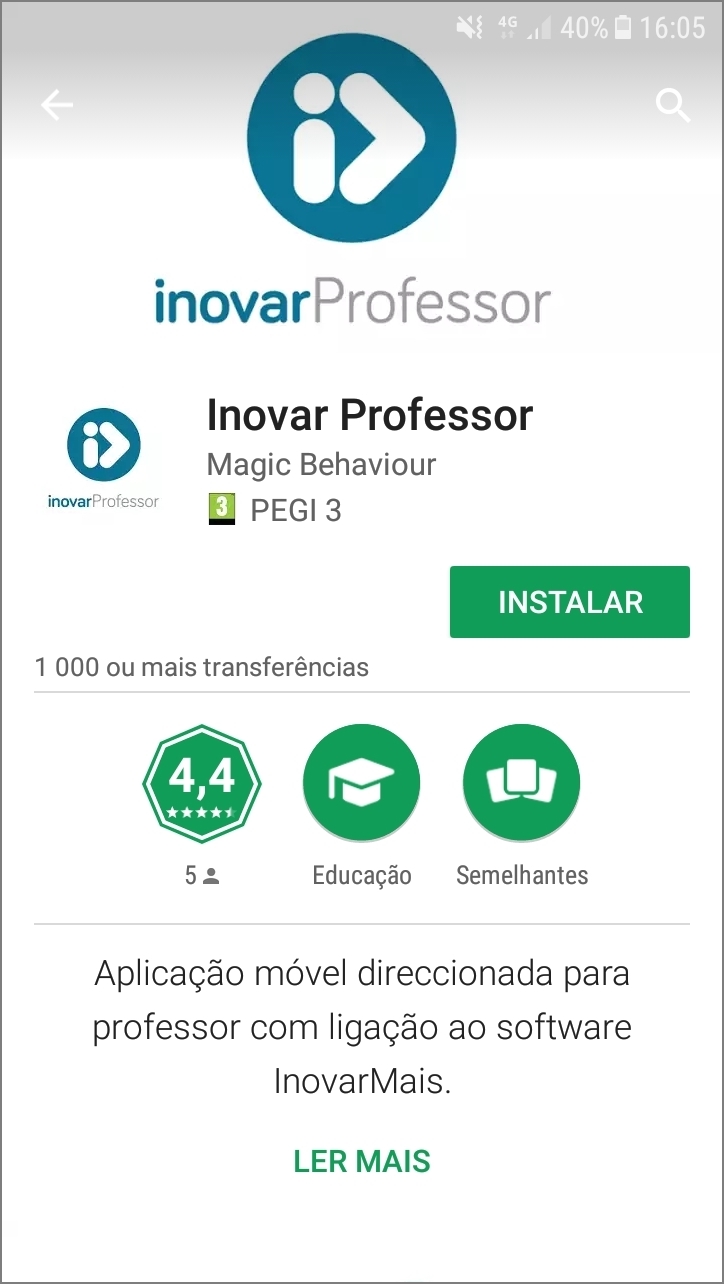Screen dimensions: 724x1284
Task: Tap the green INSTALAR button
Action: pyautogui.click(x=570, y=602)
